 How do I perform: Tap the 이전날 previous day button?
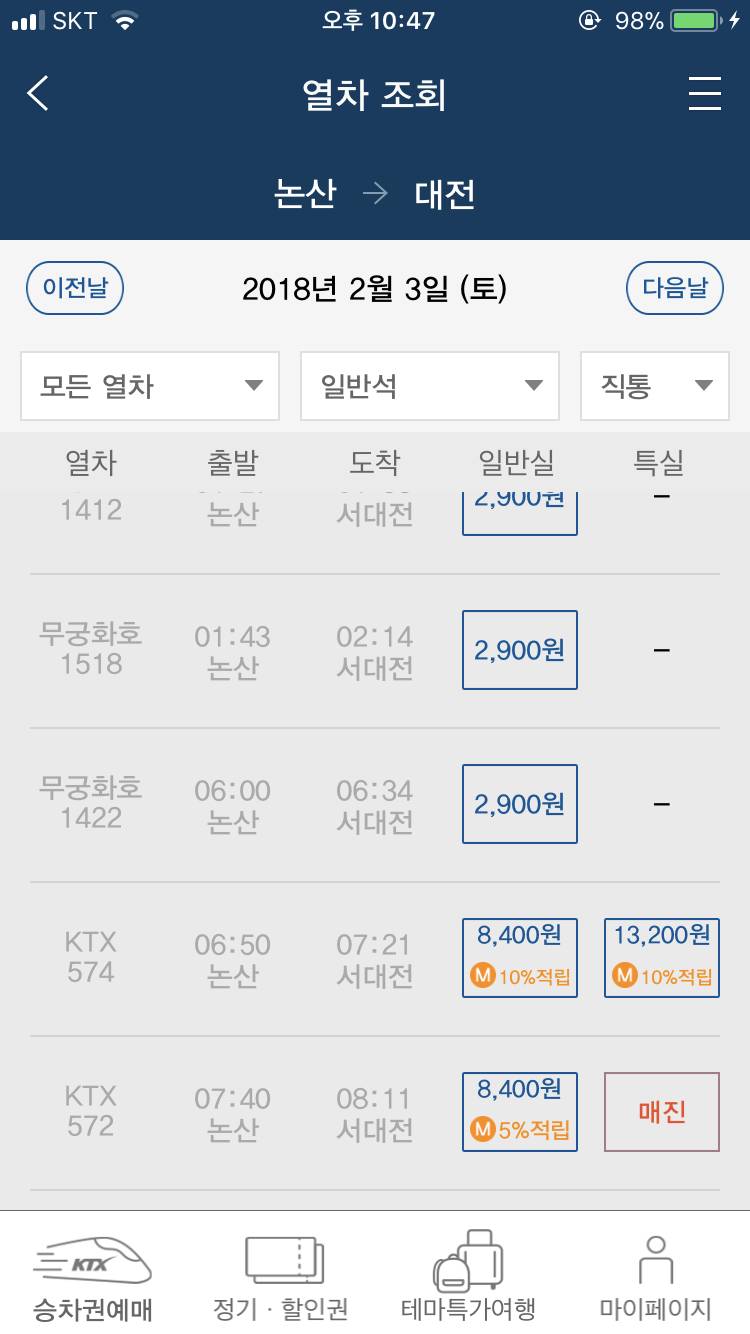pyautogui.click(x=74, y=287)
